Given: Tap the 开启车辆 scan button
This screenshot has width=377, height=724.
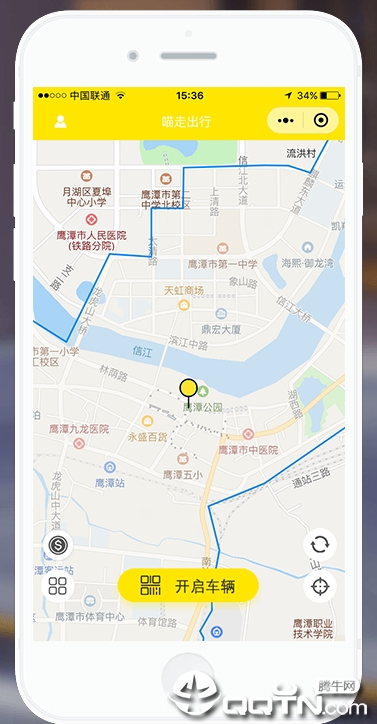Looking at the screenshot, I should click(188, 585).
